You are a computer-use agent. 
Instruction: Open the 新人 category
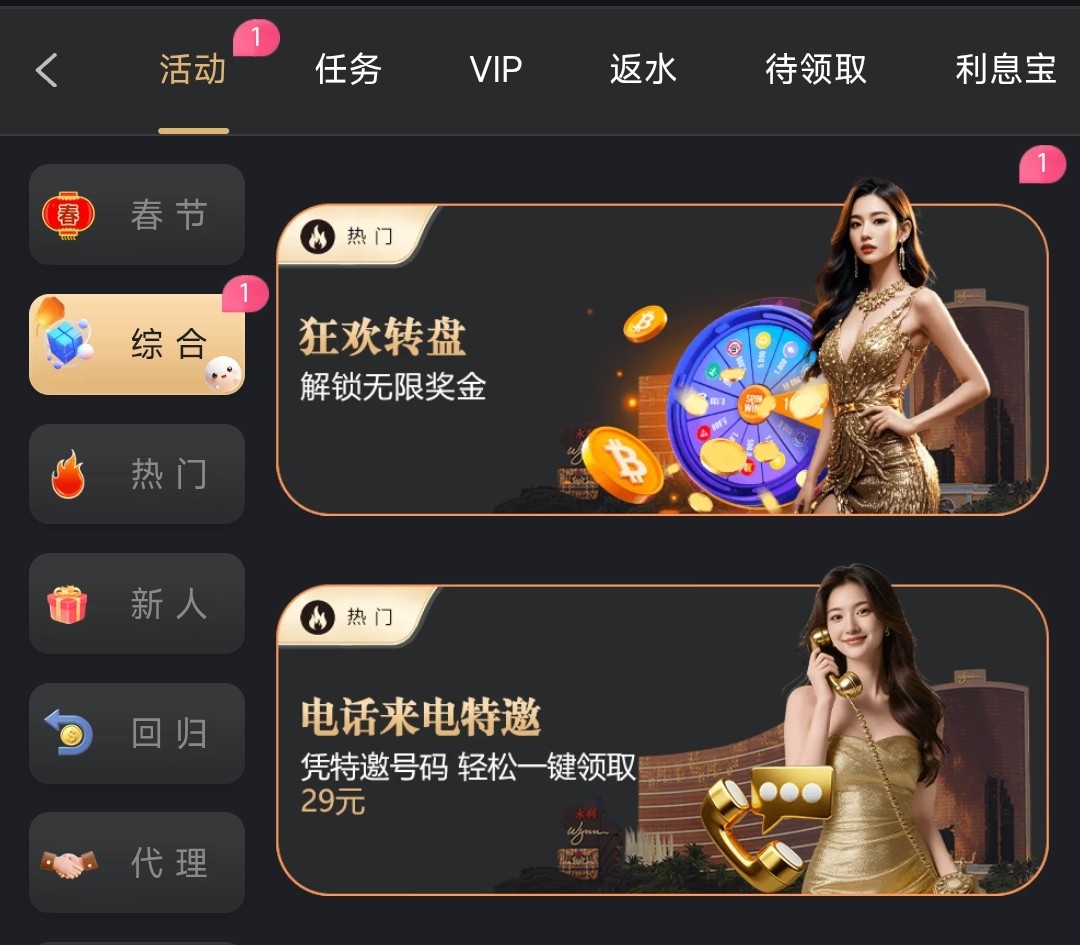[x=137, y=604]
